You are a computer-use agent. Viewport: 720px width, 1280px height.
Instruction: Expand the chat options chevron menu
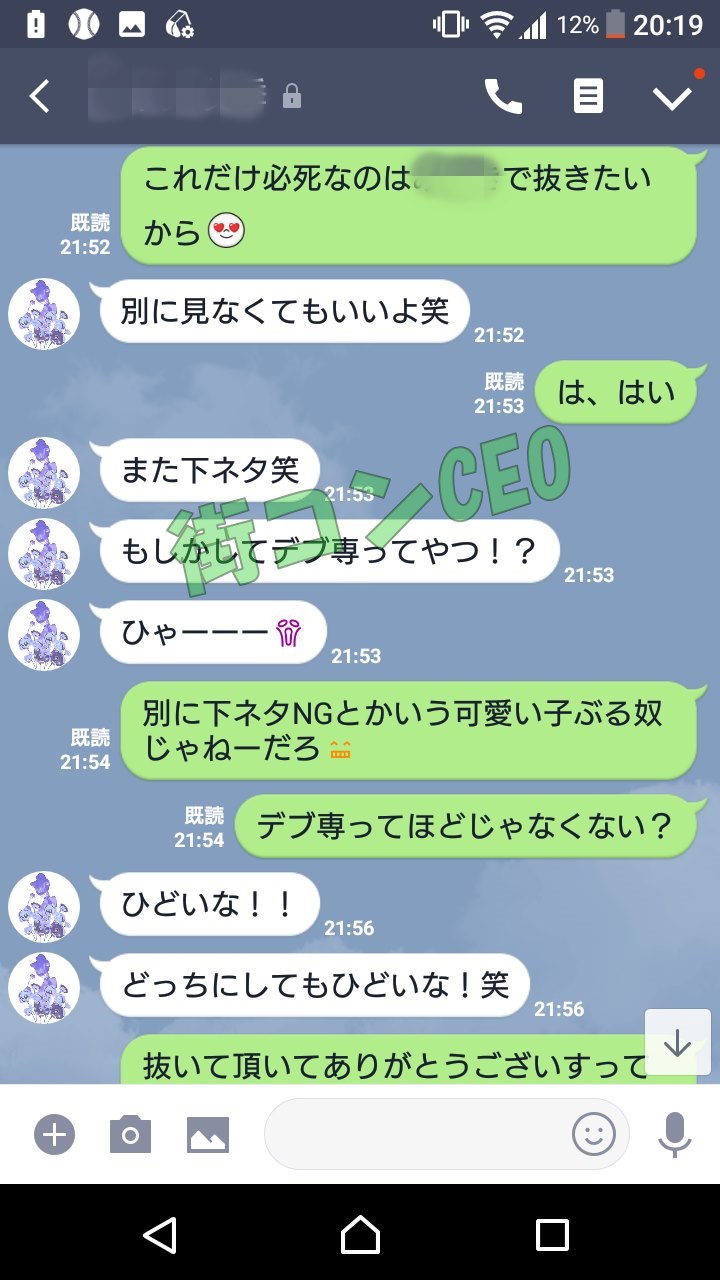tap(672, 96)
